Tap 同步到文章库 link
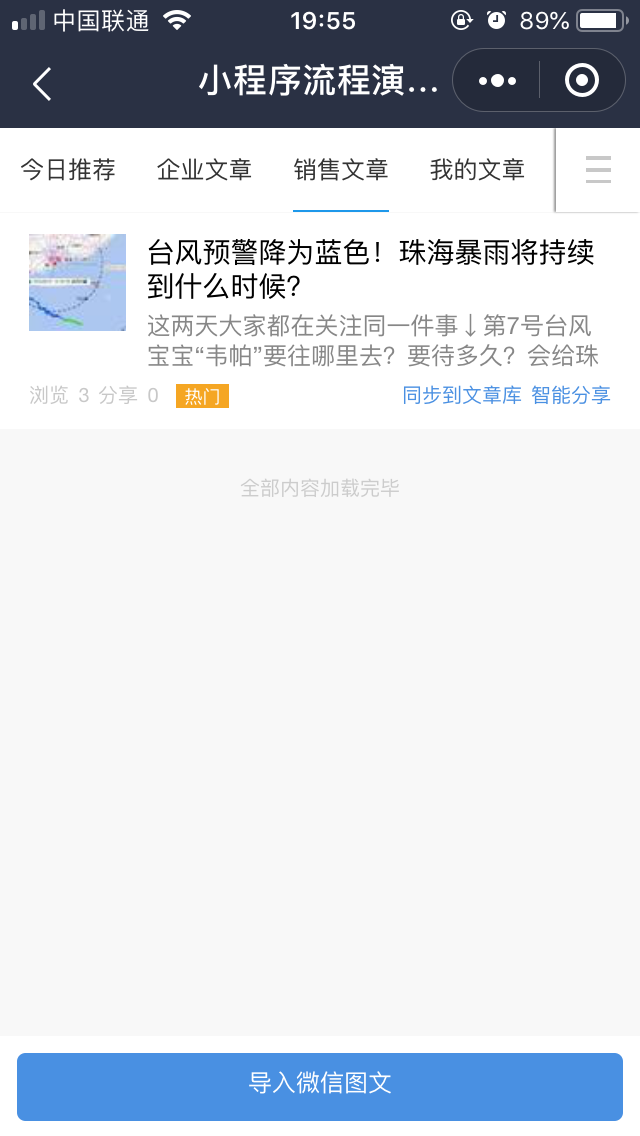The image size is (640, 1136). pos(462,395)
